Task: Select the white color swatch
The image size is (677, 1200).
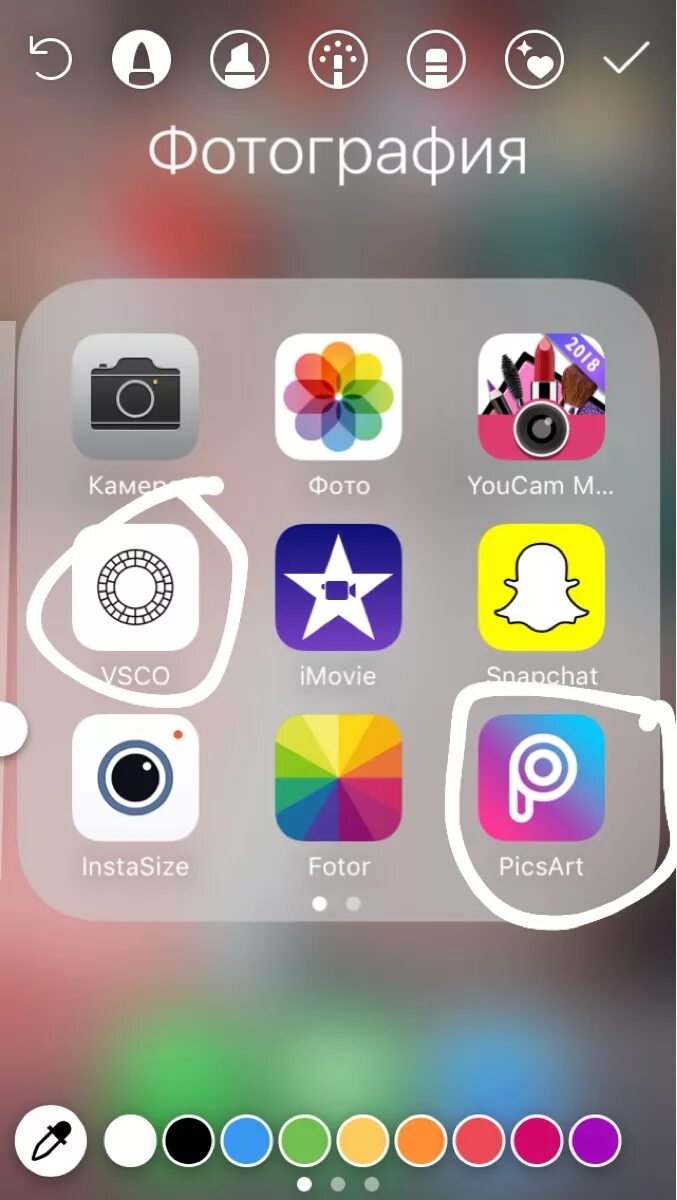Action: click(130, 1141)
